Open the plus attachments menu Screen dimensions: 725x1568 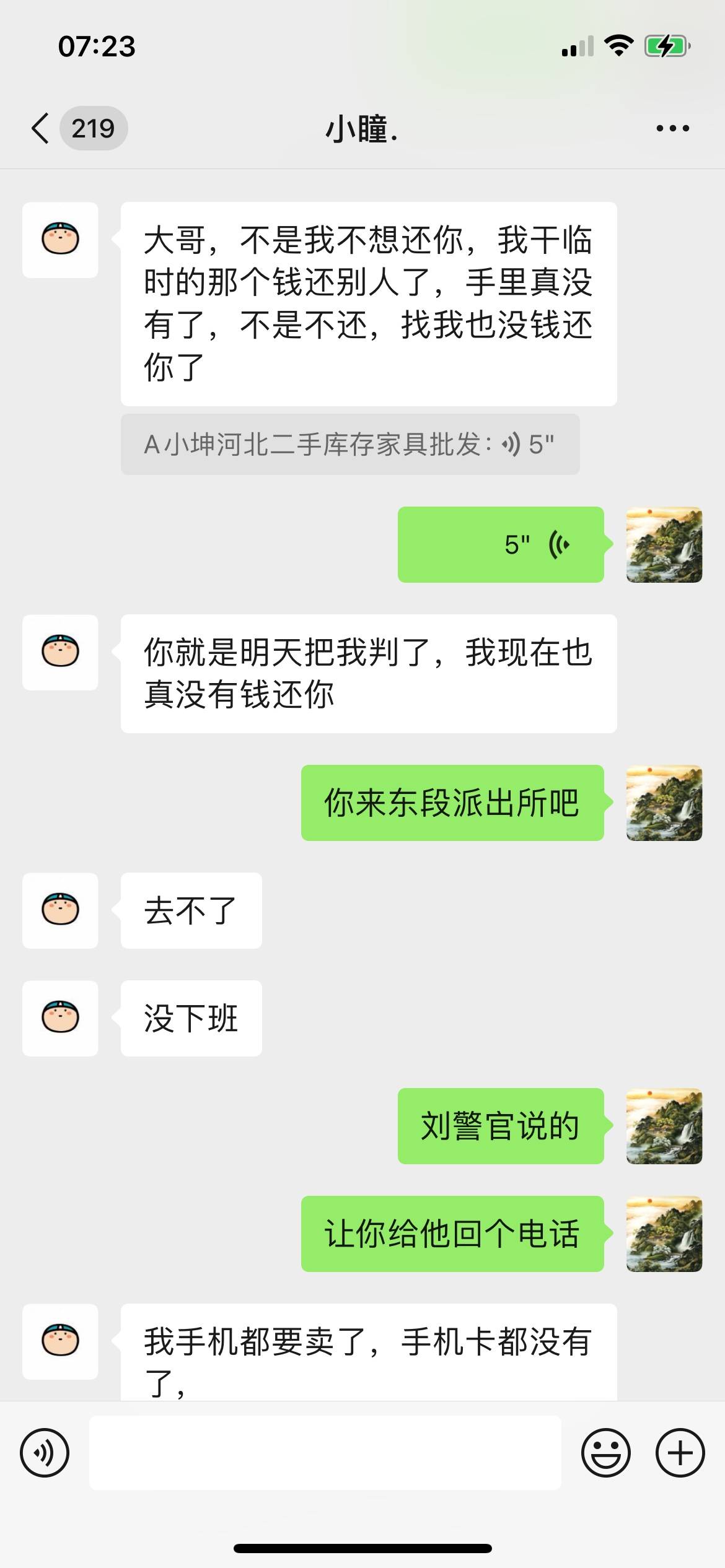click(680, 1452)
